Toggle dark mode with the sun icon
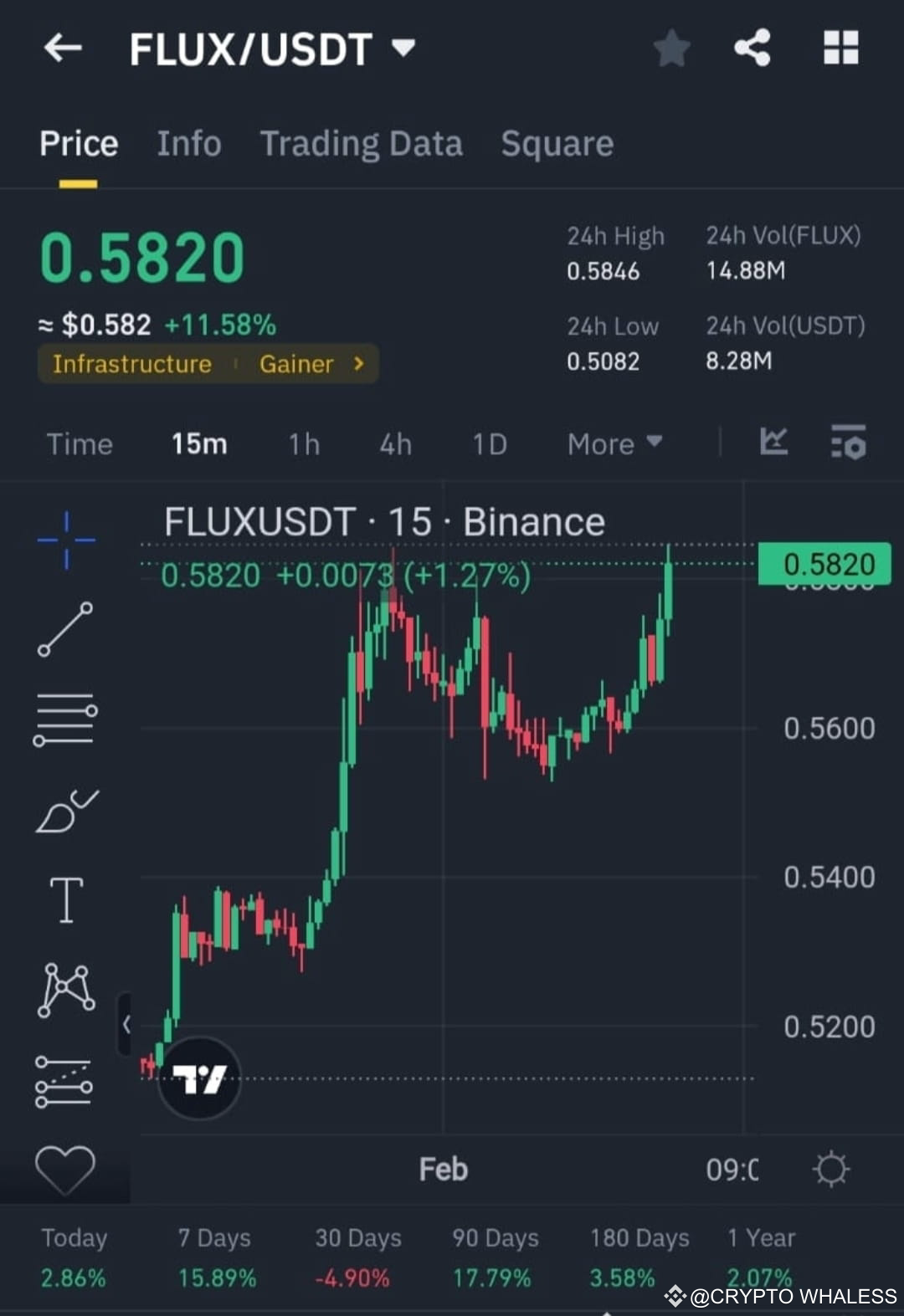 [832, 1170]
